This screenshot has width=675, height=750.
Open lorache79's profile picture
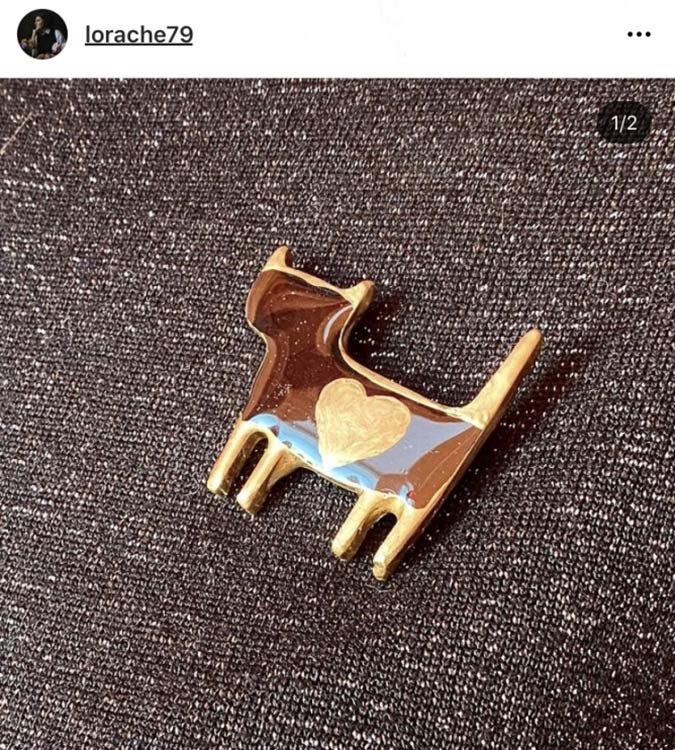[x=42, y=35]
